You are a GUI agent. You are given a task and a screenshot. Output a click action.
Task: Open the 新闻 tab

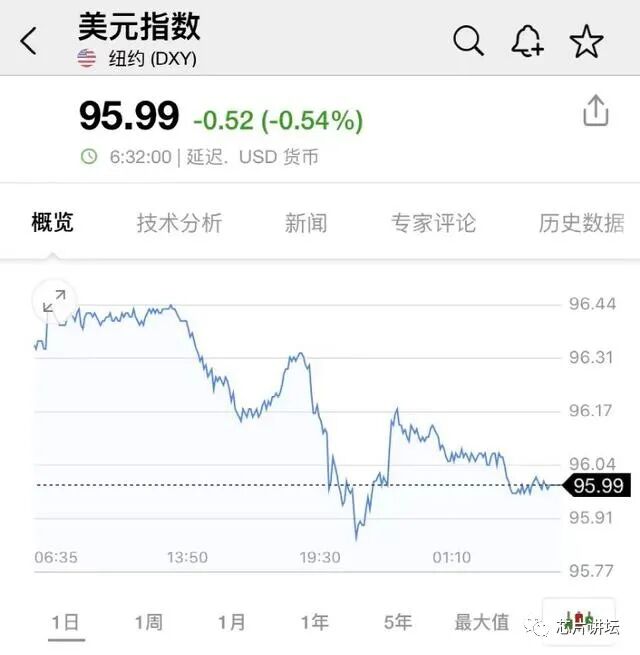point(306,222)
